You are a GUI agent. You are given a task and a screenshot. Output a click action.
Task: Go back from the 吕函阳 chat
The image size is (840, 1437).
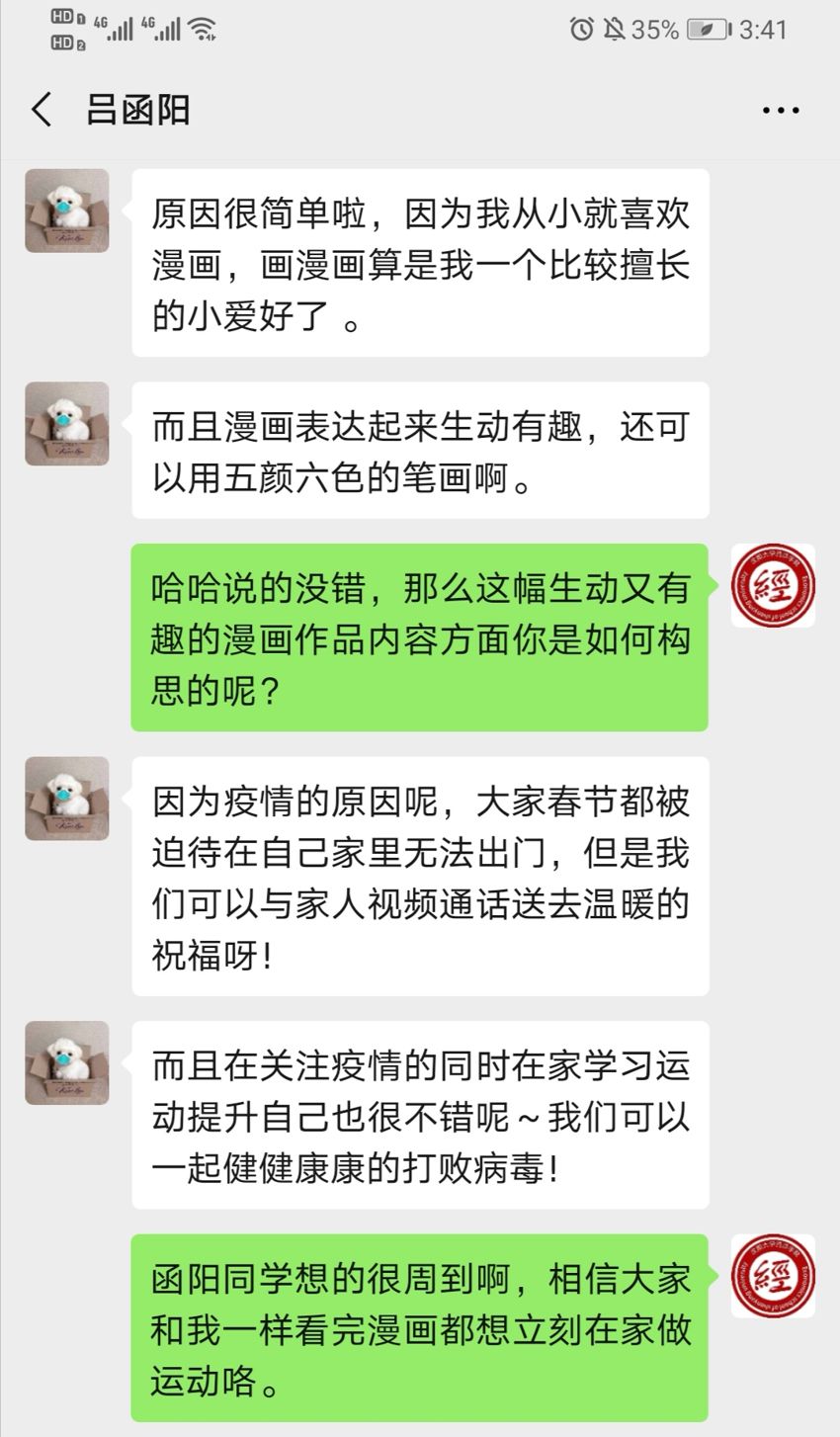point(42,110)
